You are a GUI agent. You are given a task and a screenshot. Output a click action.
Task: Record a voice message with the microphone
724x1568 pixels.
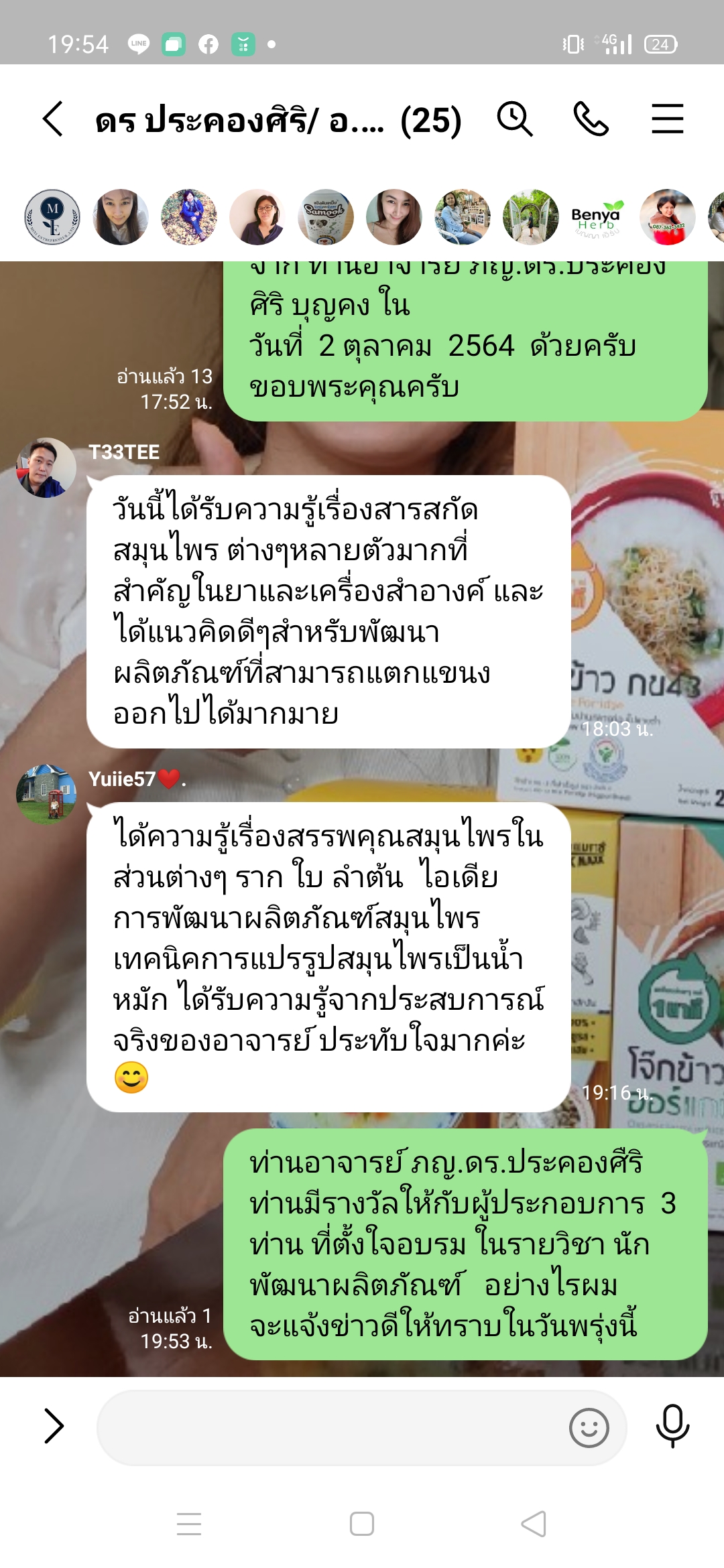(x=672, y=1426)
